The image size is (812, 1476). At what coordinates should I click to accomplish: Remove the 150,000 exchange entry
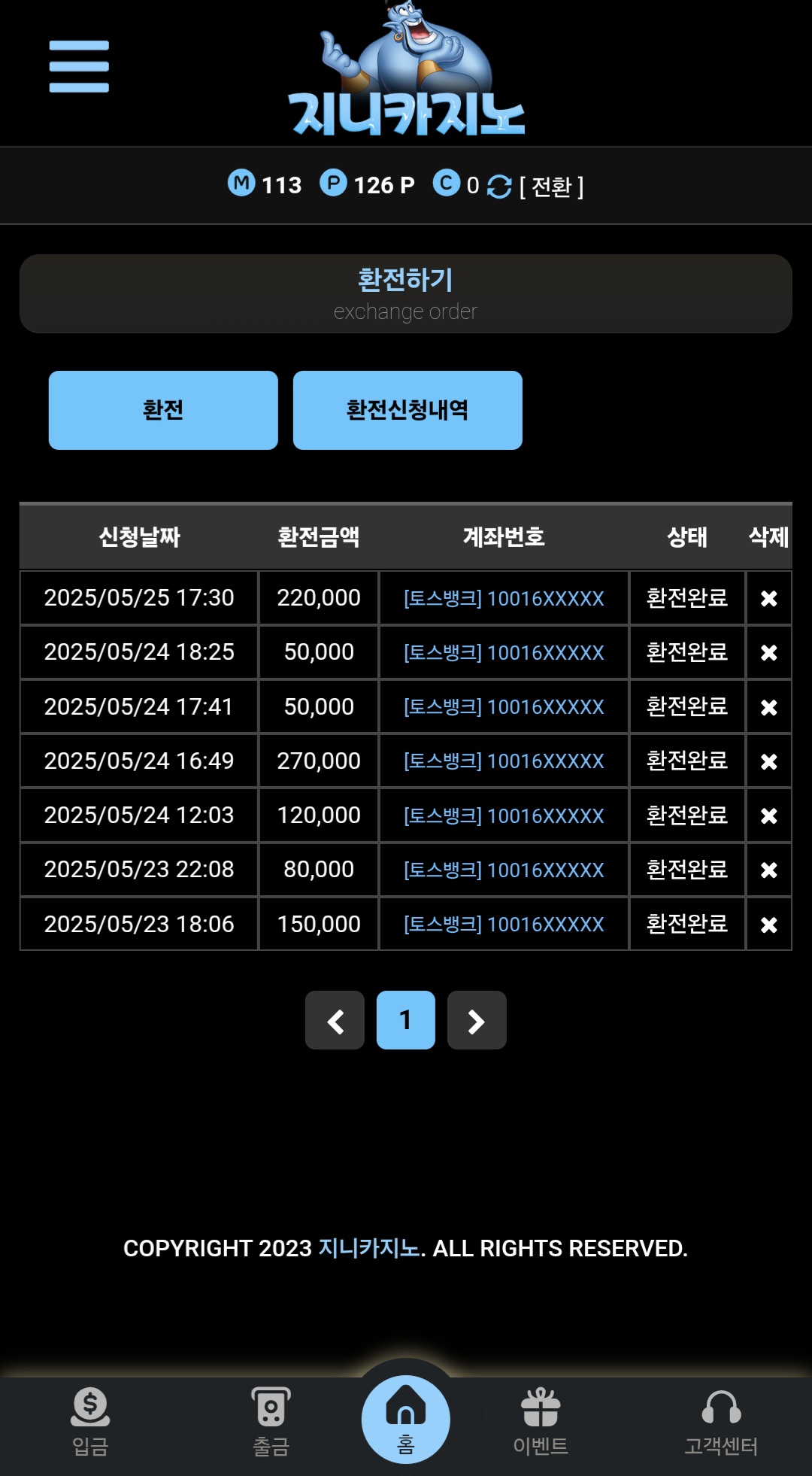click(x=768, y=925)
